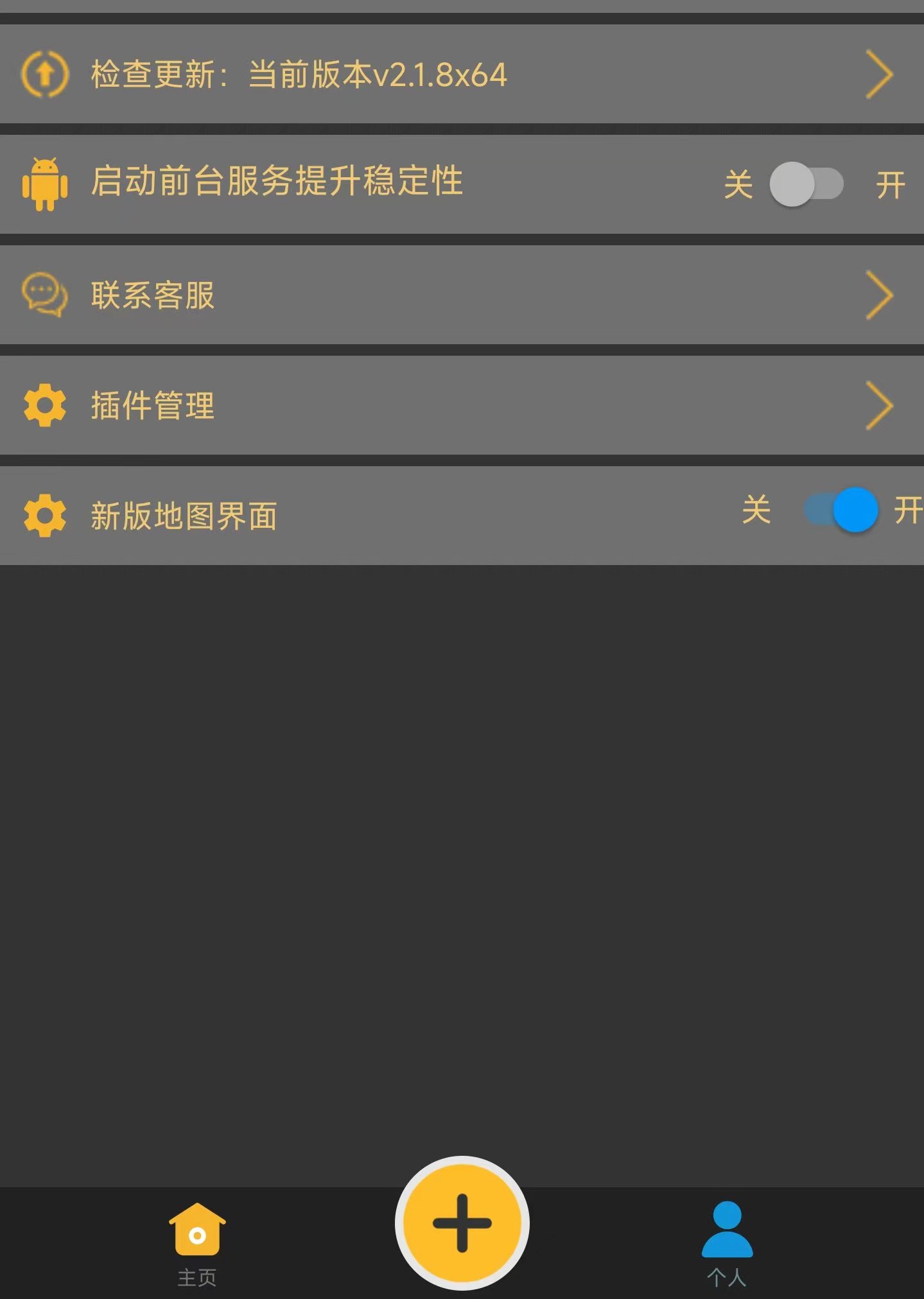
Task: Switch to the 主页 tab
Action: pos(197,1244)
